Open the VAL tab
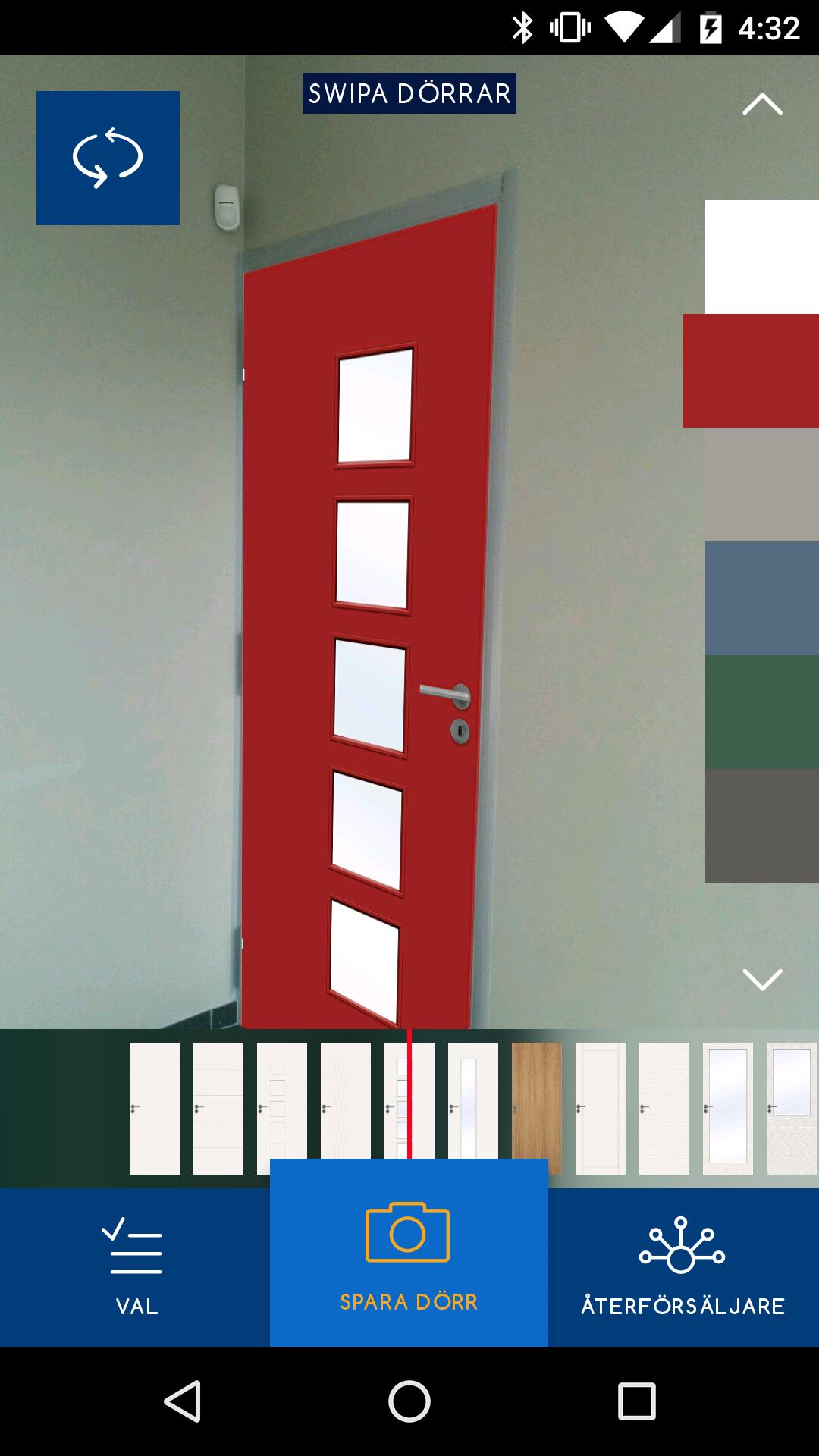The width and height of the screenshot is (819, 1456). (x=136, y=1267)
